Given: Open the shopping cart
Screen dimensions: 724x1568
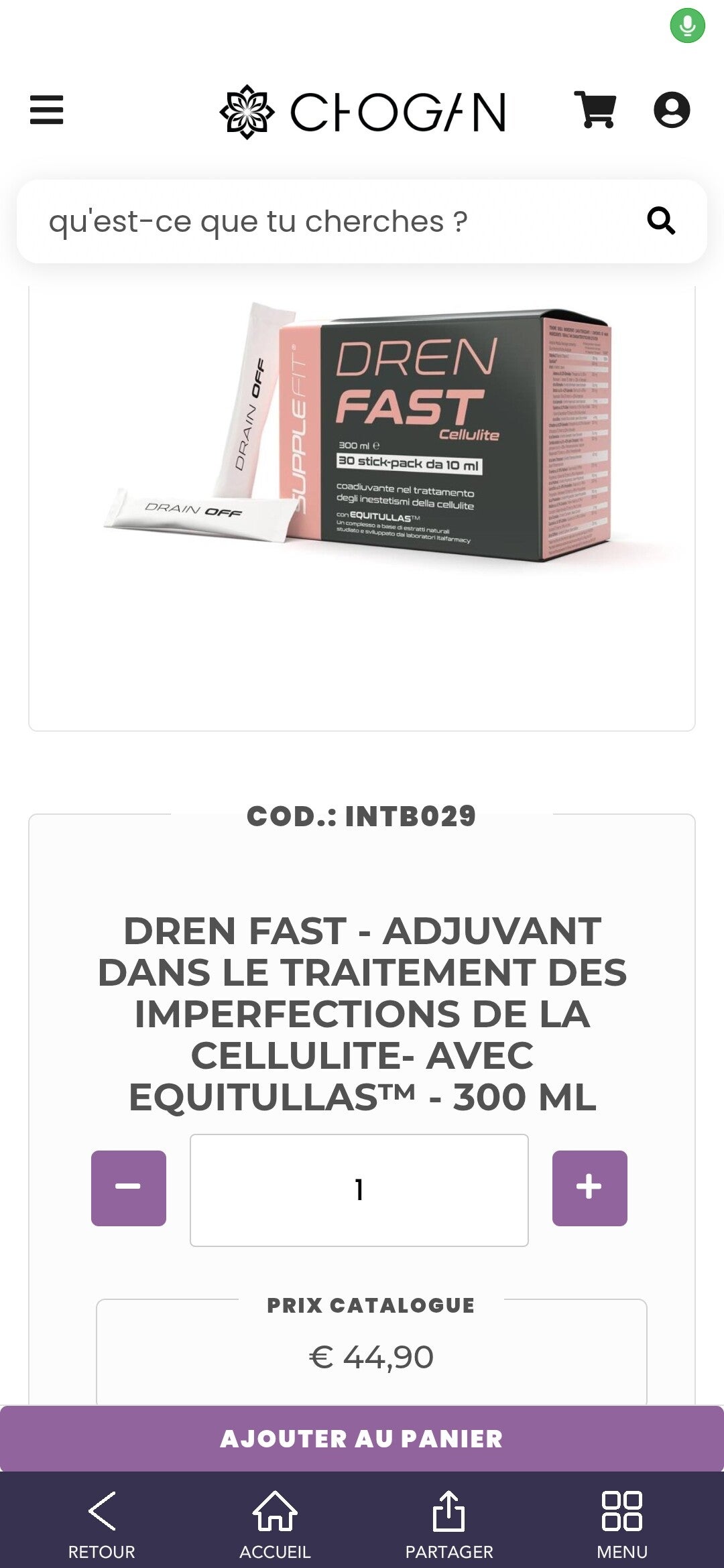Looking at the screenshot, I should [595, 110].
